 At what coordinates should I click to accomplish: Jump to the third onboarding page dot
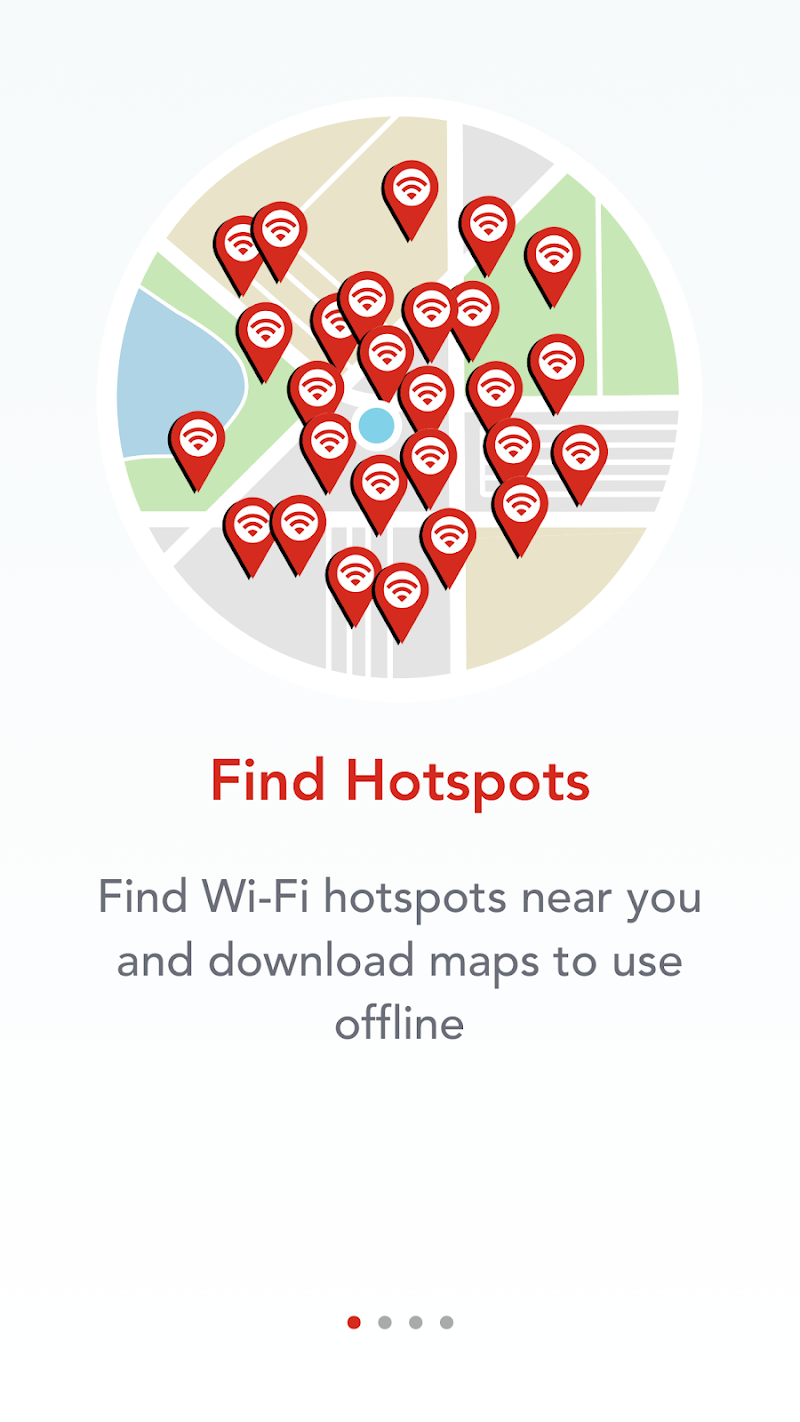point(416,1322)
